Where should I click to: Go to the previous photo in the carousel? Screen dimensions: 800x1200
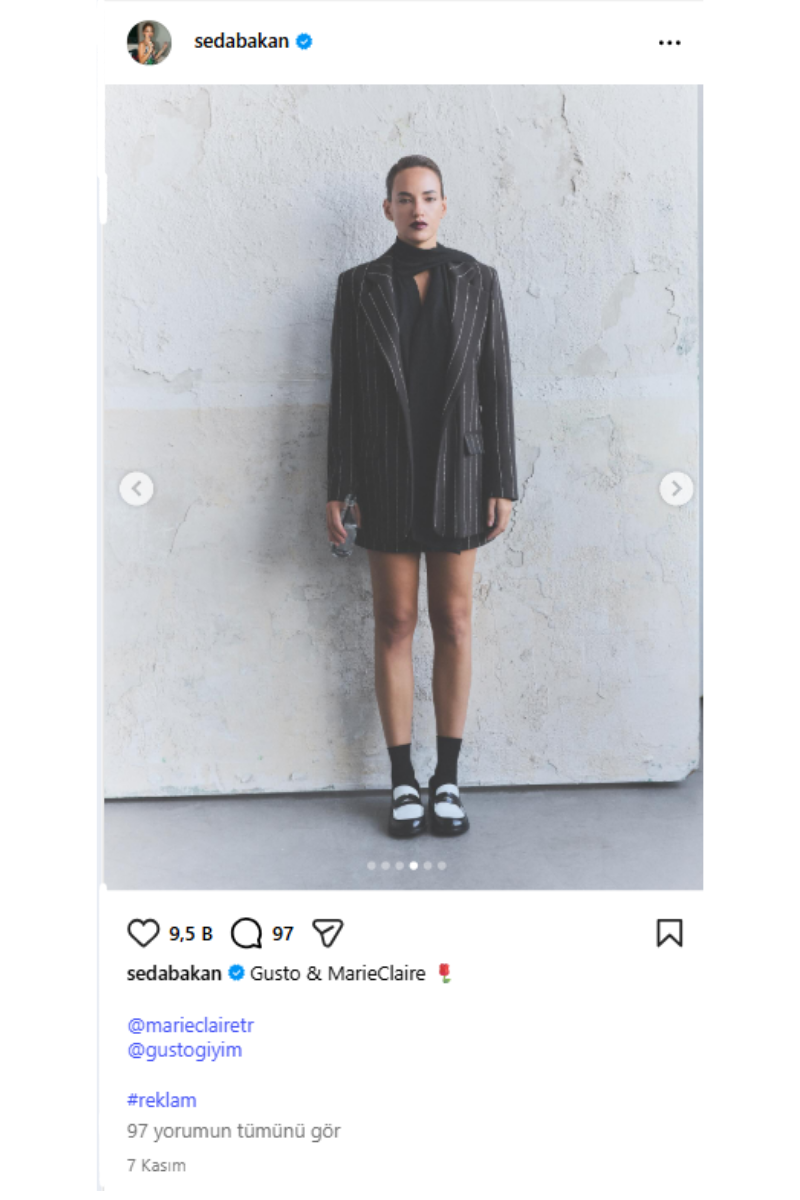click(x=137, y=489)
